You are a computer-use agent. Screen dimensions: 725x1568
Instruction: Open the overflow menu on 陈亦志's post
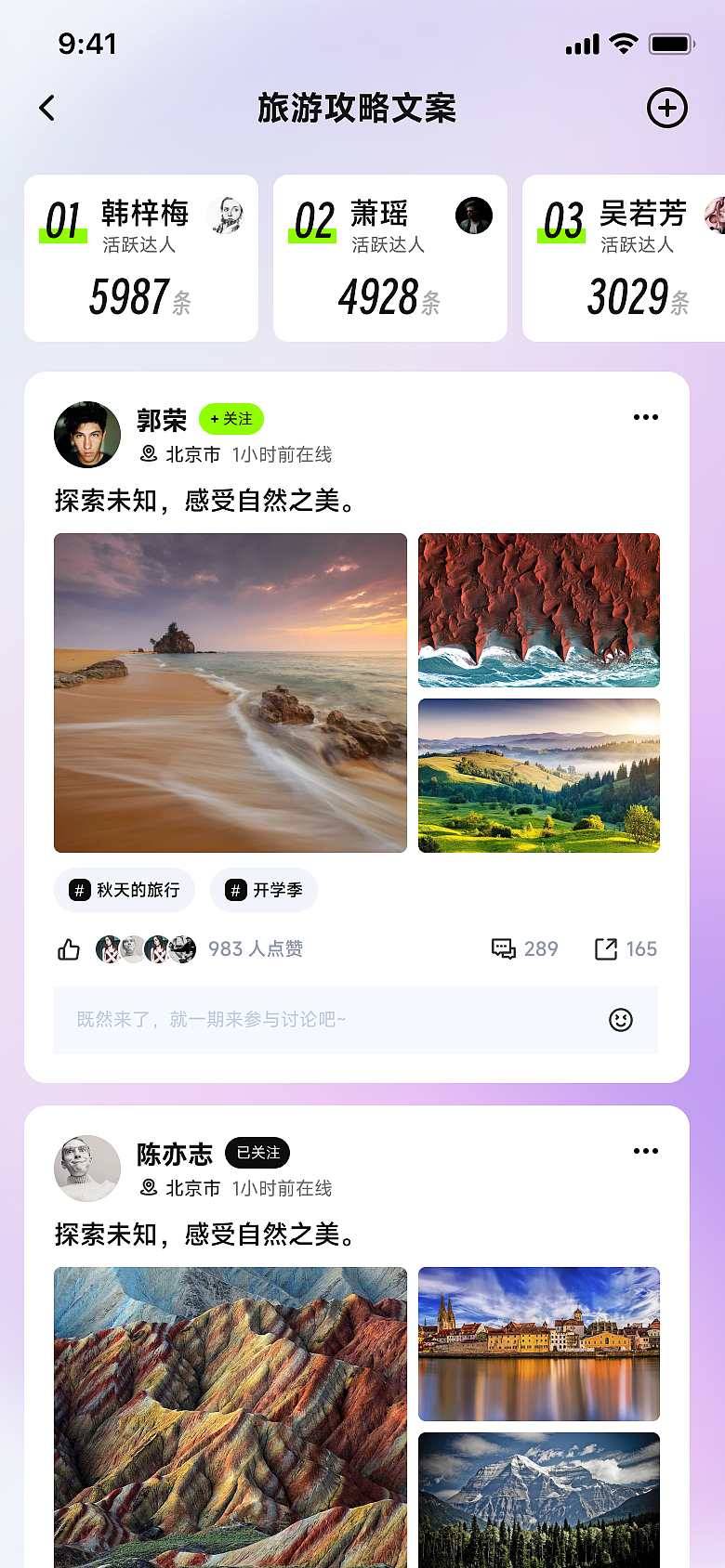click(646, 1151)
